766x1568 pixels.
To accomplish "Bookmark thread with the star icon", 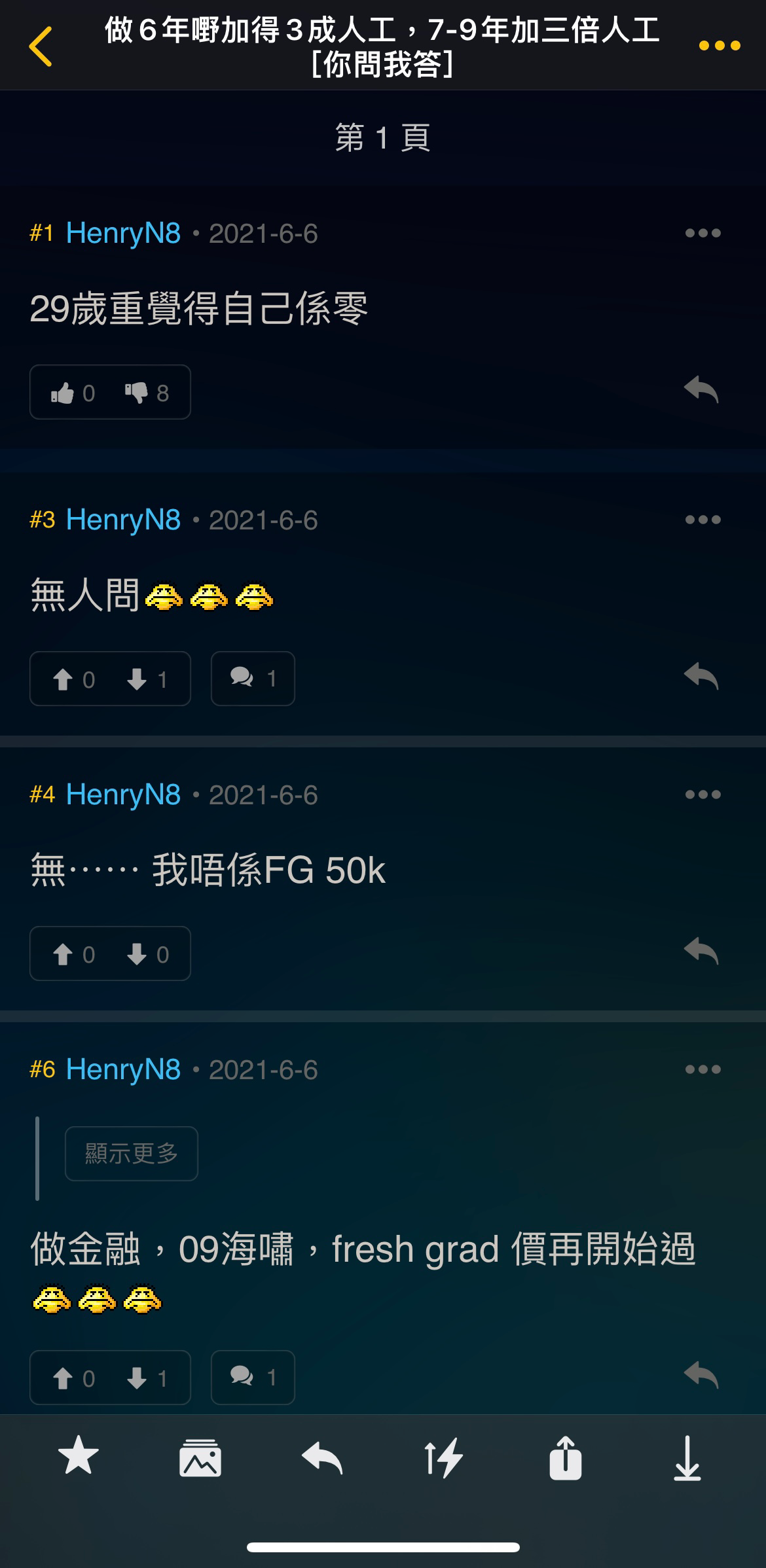I will click(x=79, y=1457).
